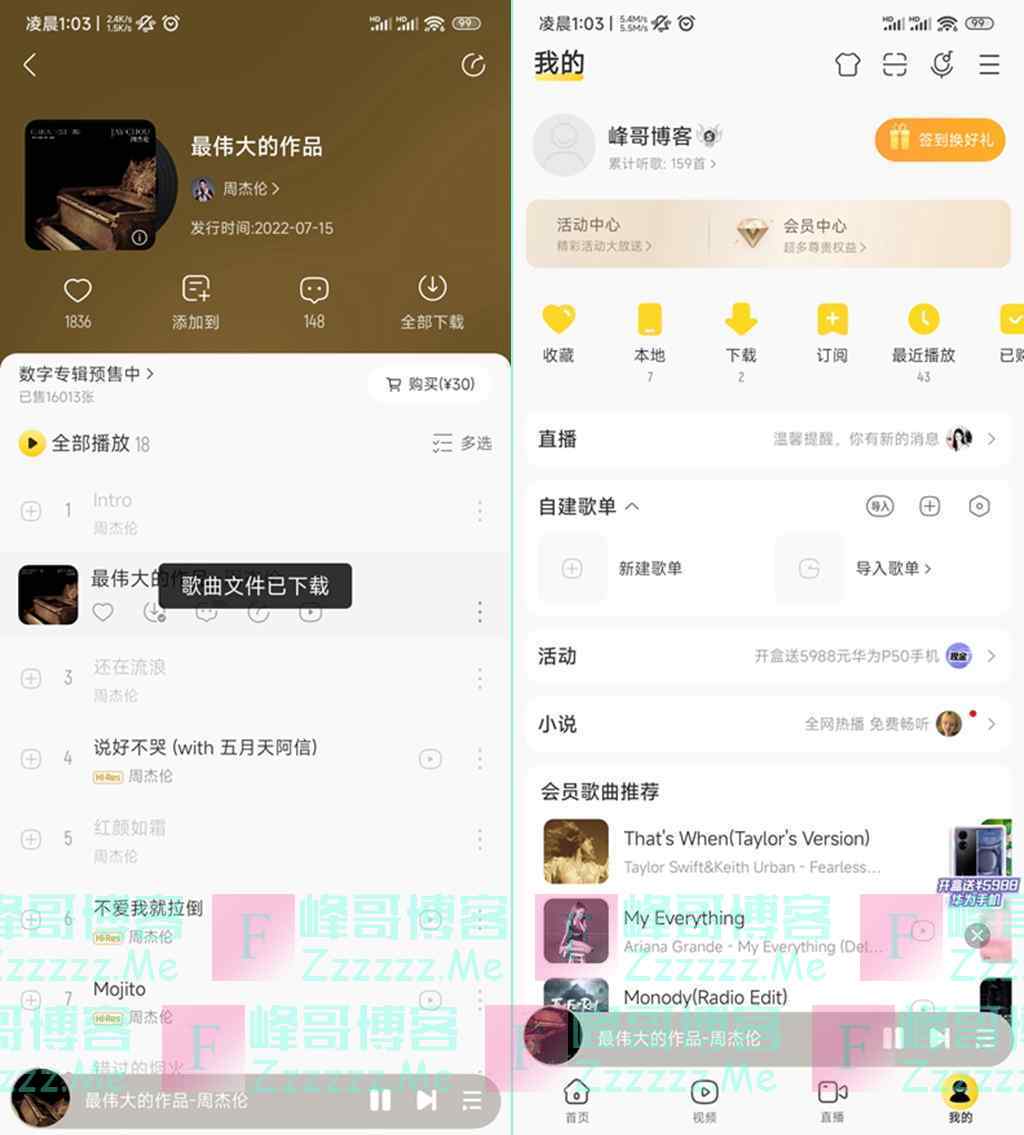1024x1135 pixels.
Task: Tap 全部下载 to download all songs
Action: coord(432,301)
